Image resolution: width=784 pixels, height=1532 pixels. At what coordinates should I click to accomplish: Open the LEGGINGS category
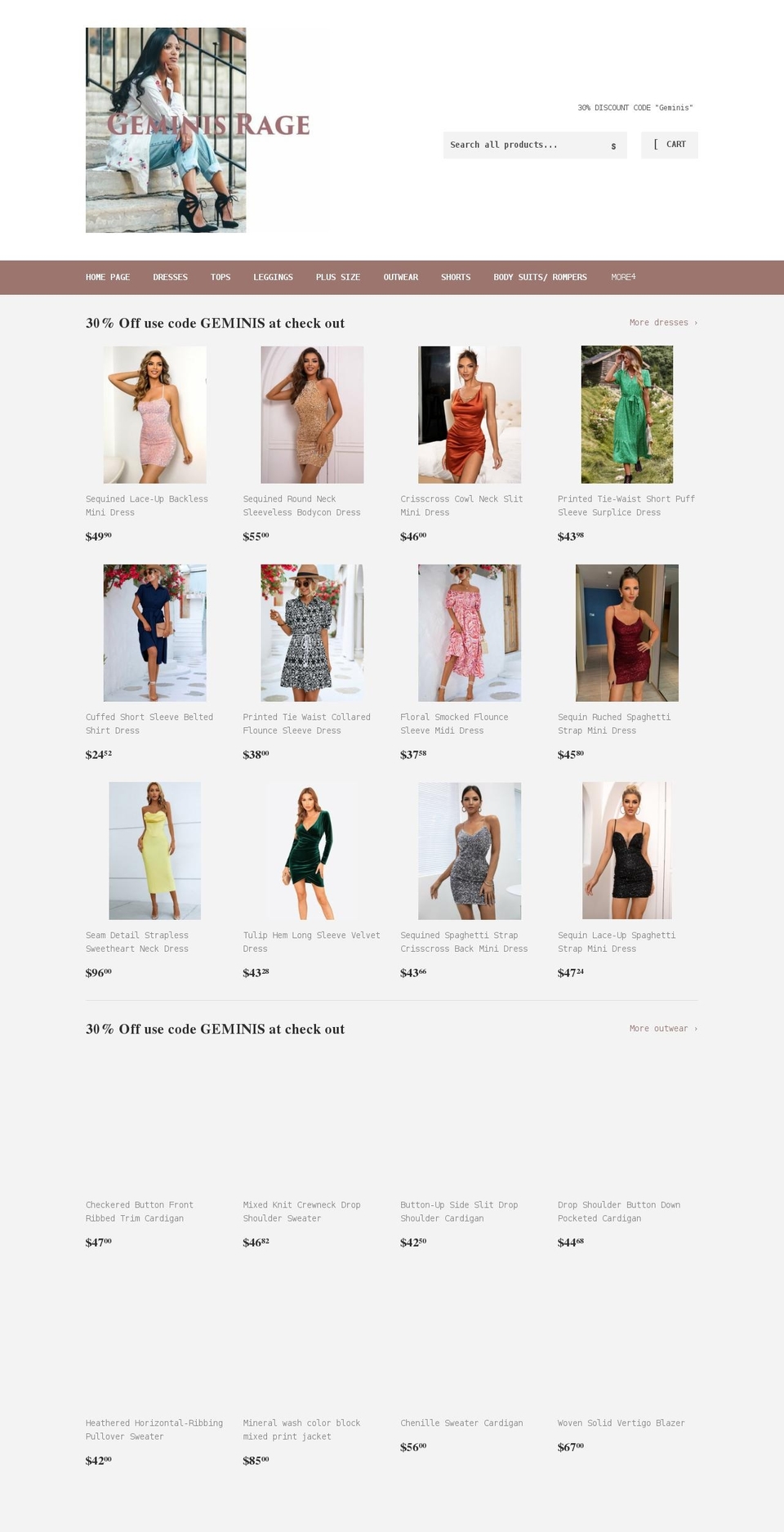[273, 277]
